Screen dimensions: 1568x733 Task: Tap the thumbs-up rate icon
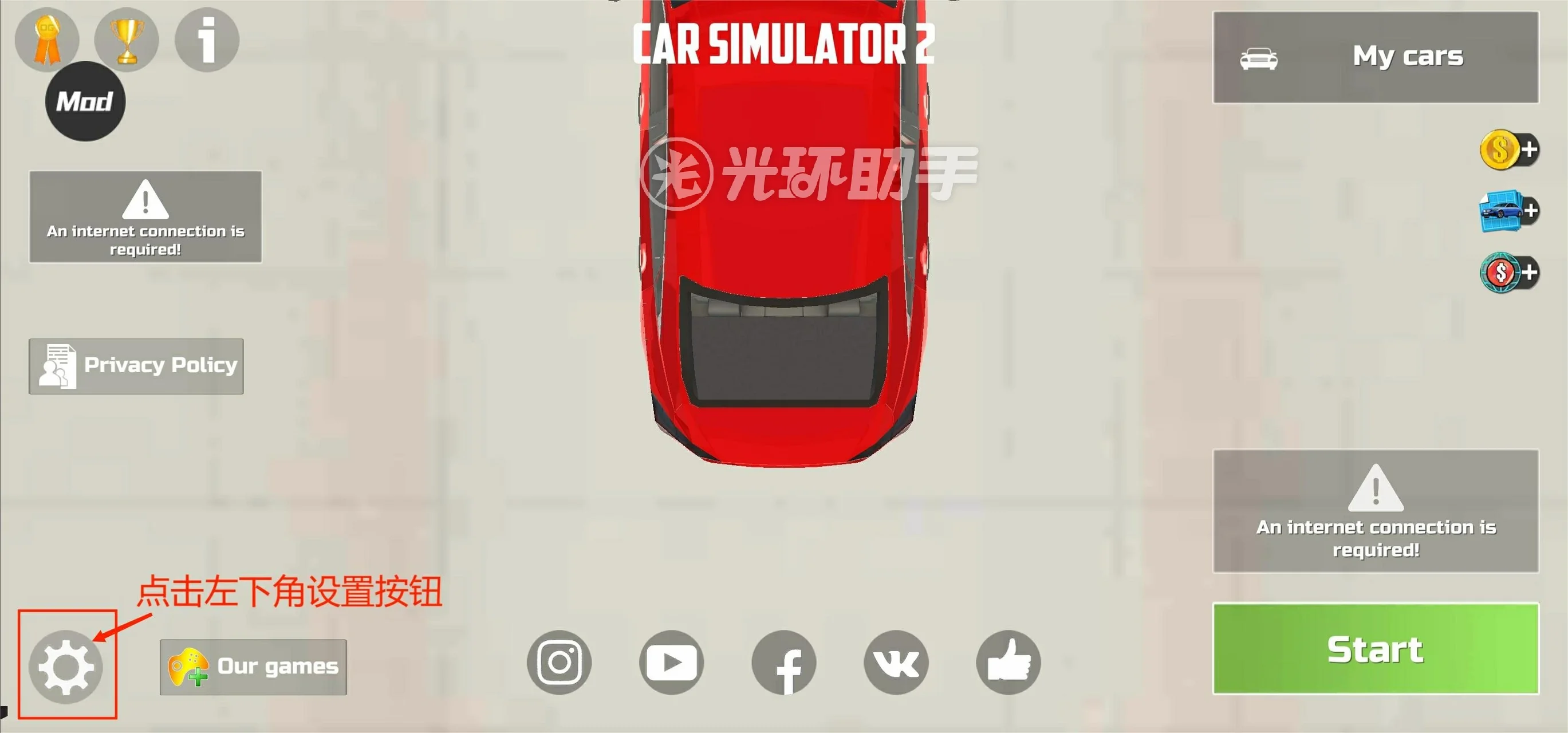tap(1008, 662)
